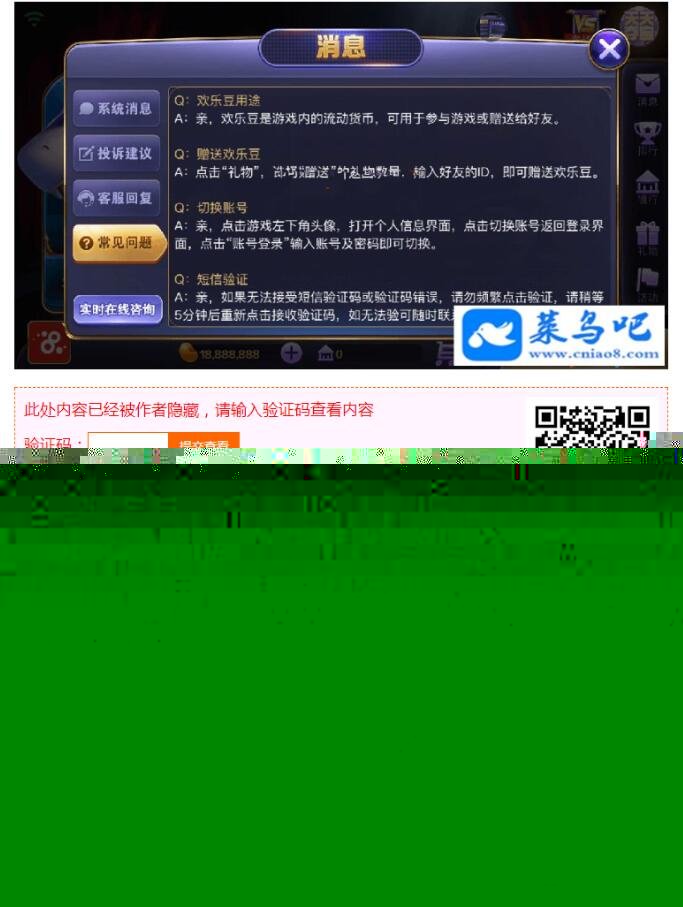Tap the 验证码 input field

click(128, 442)
